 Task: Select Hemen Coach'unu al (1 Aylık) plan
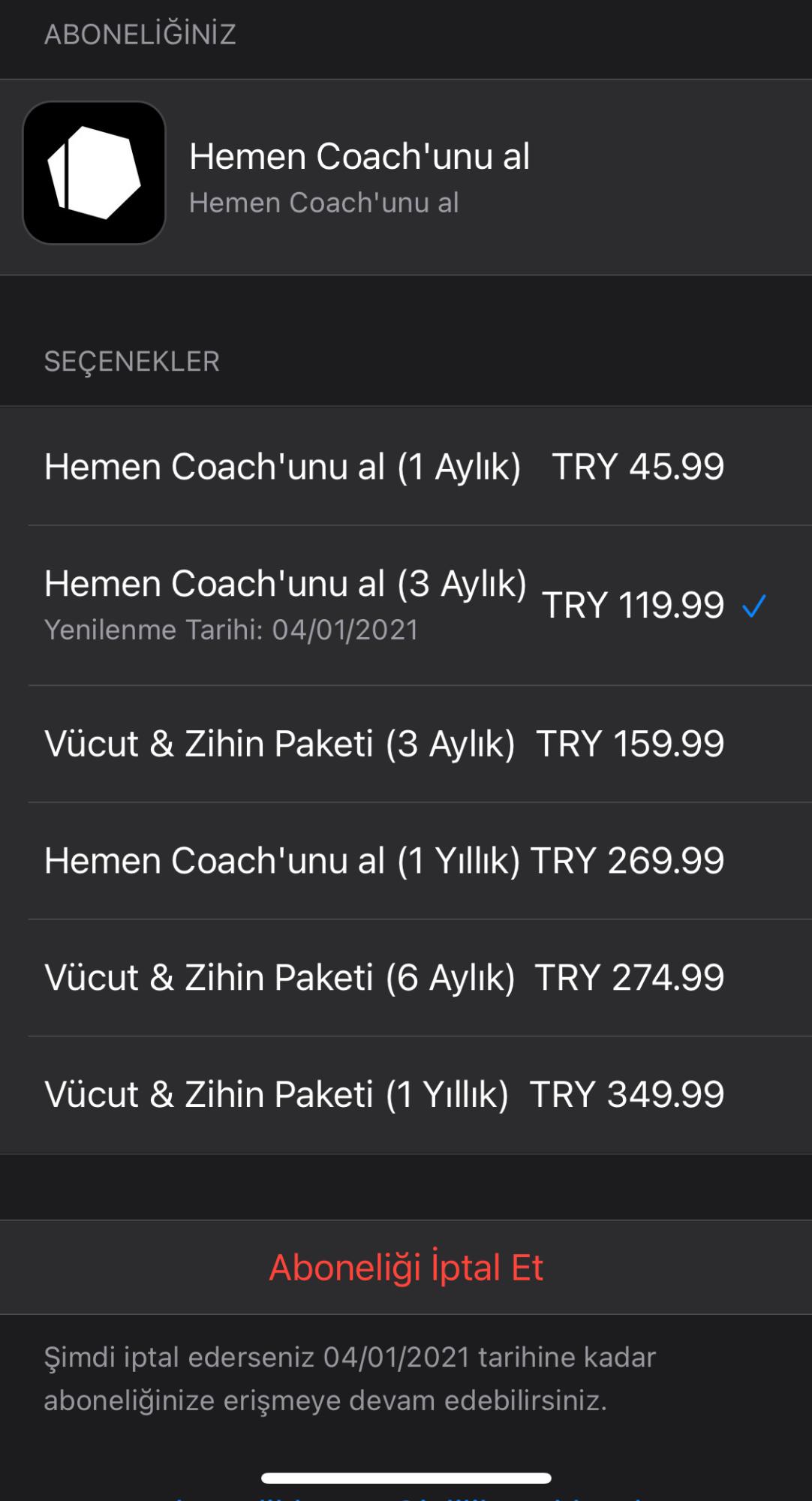pyautogui.click(x=406, y=466)
